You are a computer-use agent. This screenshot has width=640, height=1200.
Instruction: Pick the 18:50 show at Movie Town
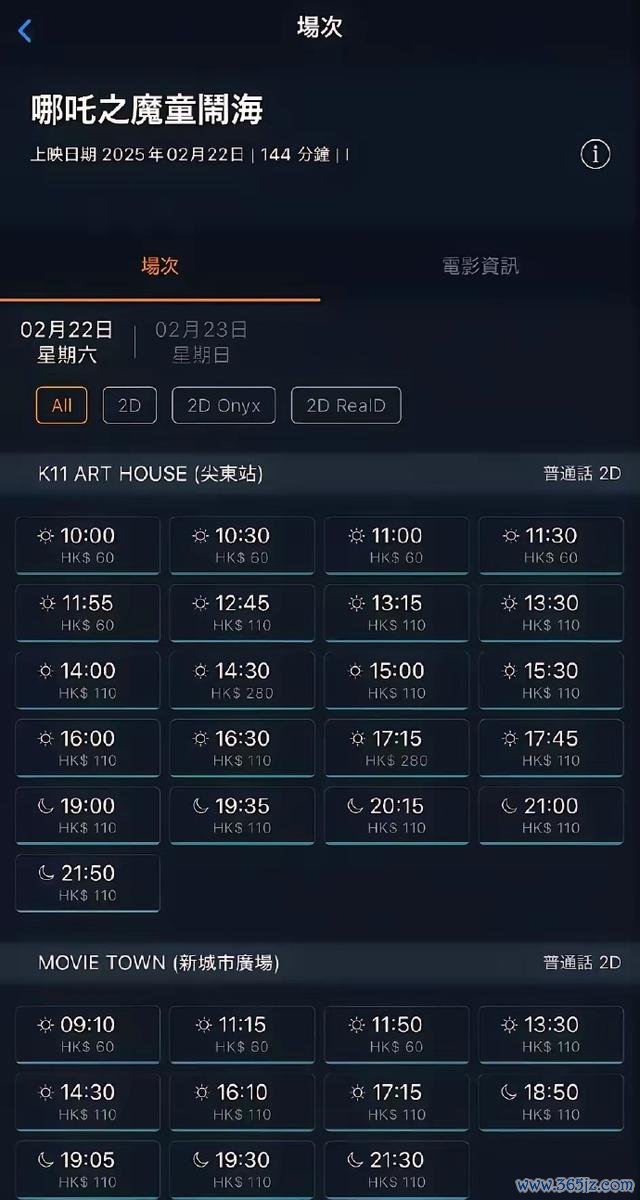tap(551, 1102)
